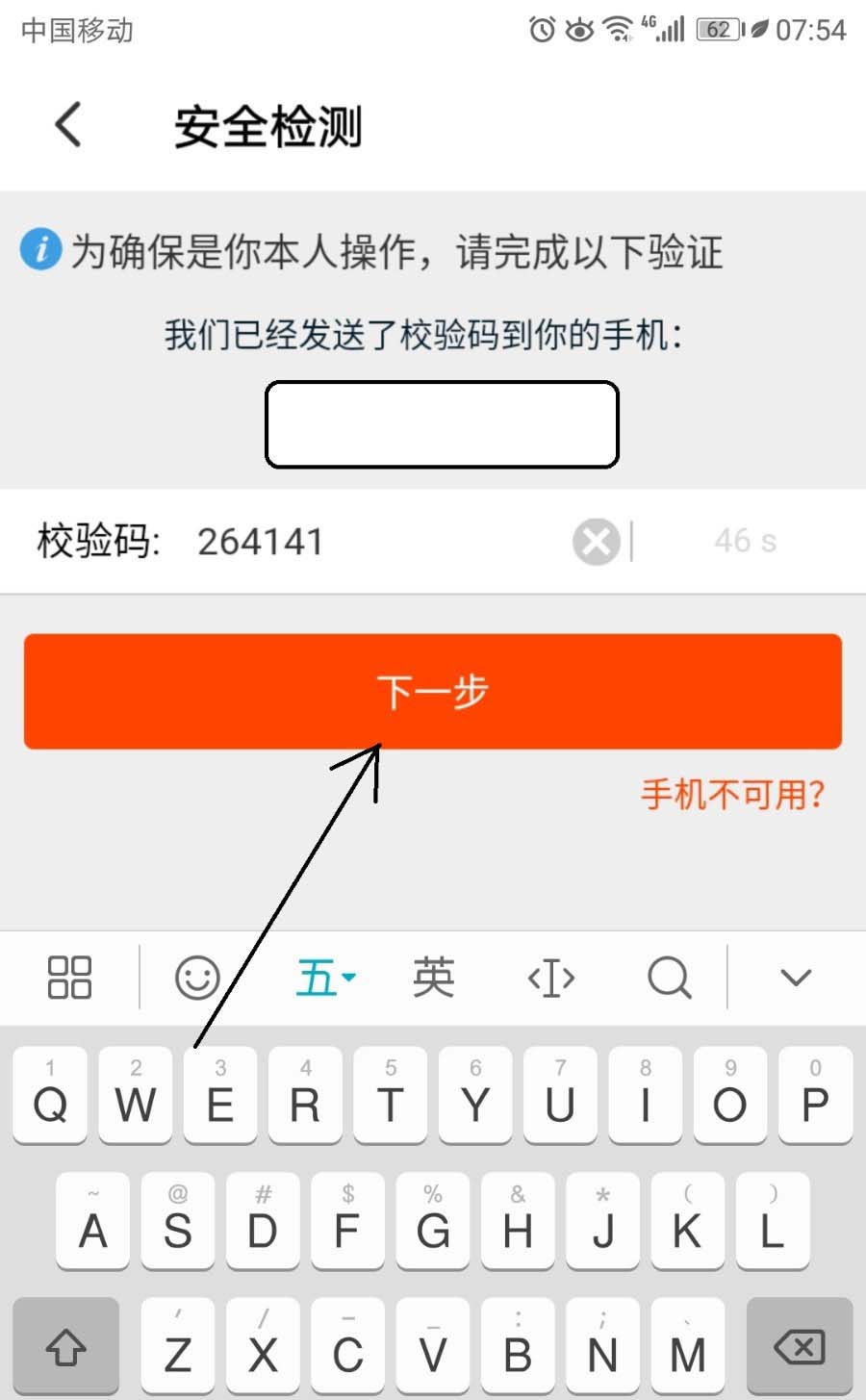Open the keyboard emoji panel
866x1400 pixels.
[197, 978]
